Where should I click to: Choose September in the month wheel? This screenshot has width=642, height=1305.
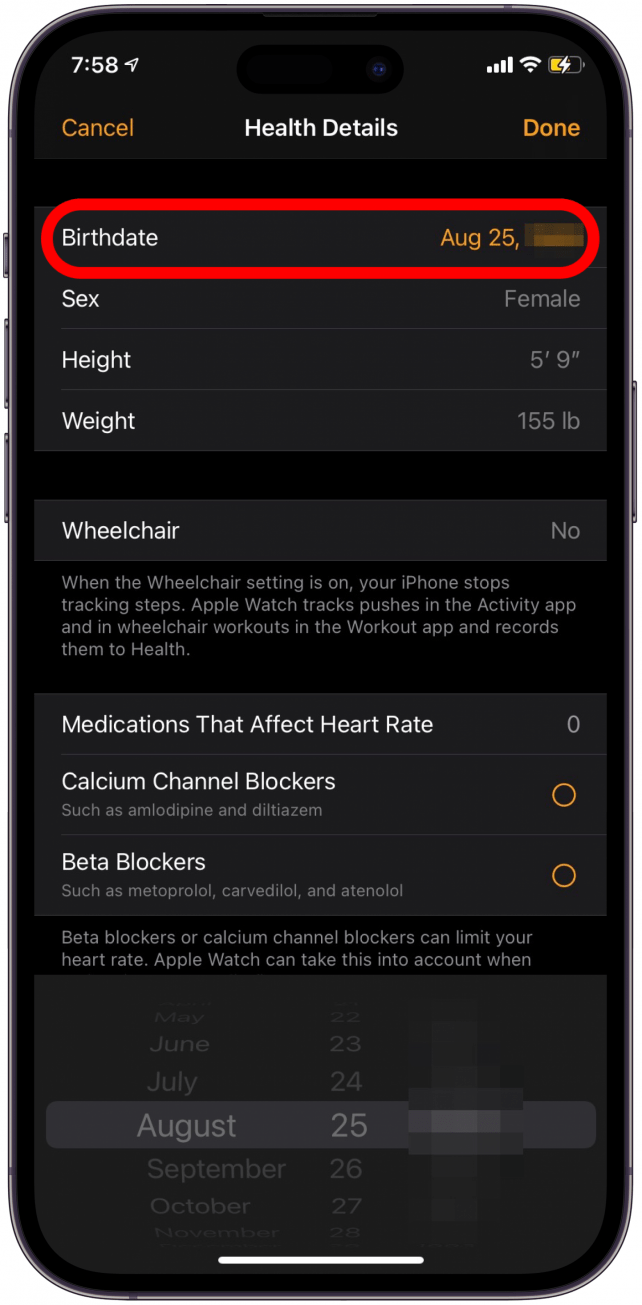[216, 1169]
